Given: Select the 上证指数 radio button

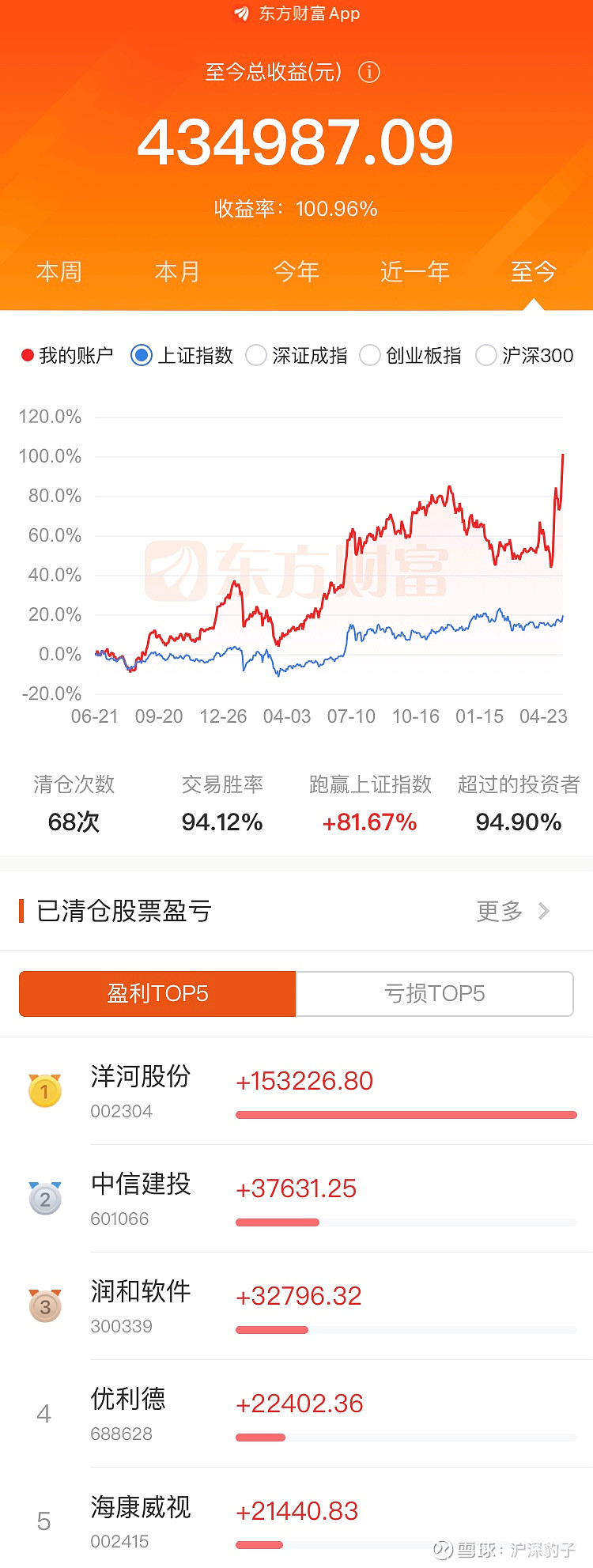Looking at the screenshot, I should click(141, 355).
